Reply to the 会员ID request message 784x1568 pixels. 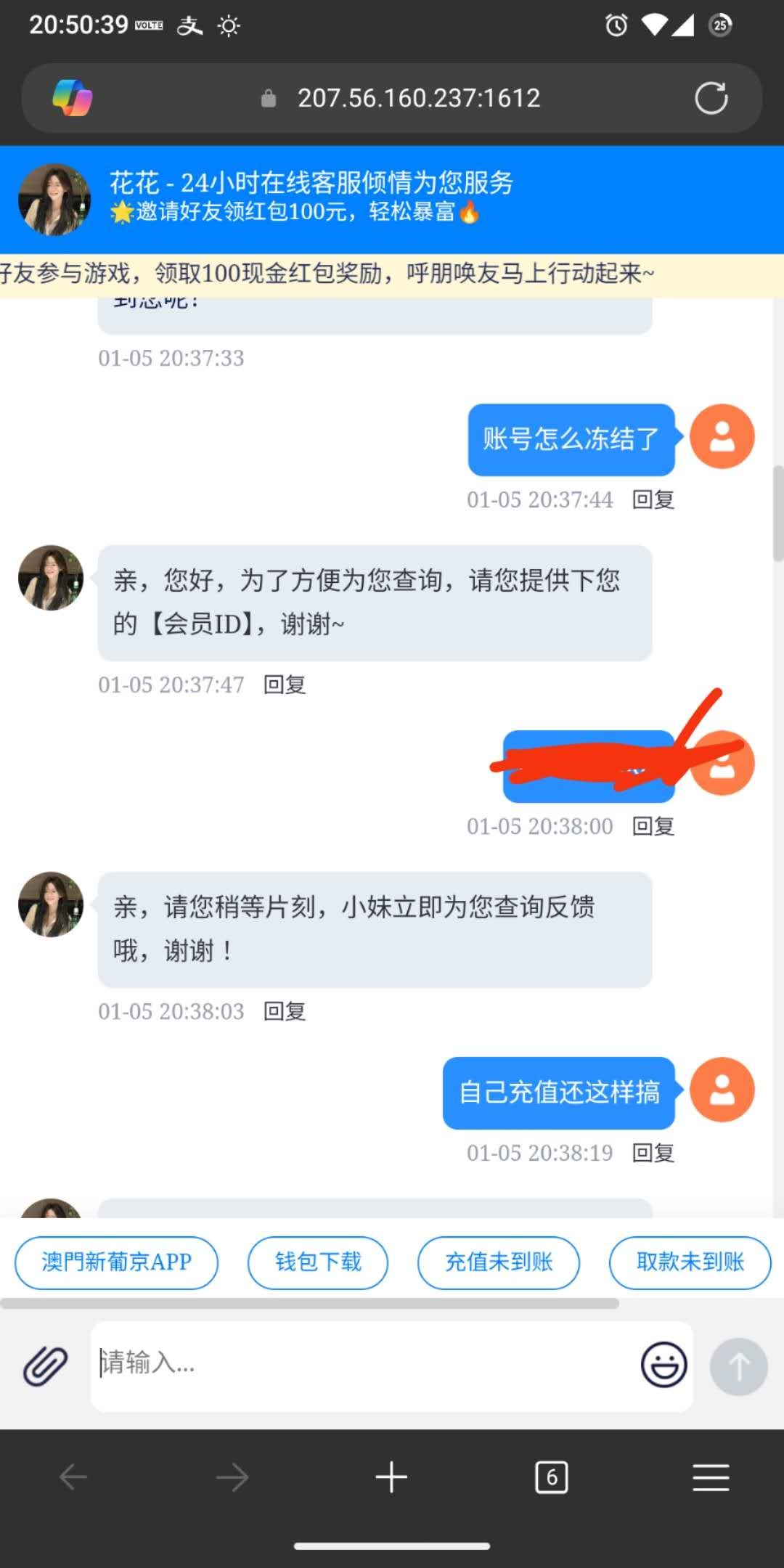pos(285,685)
